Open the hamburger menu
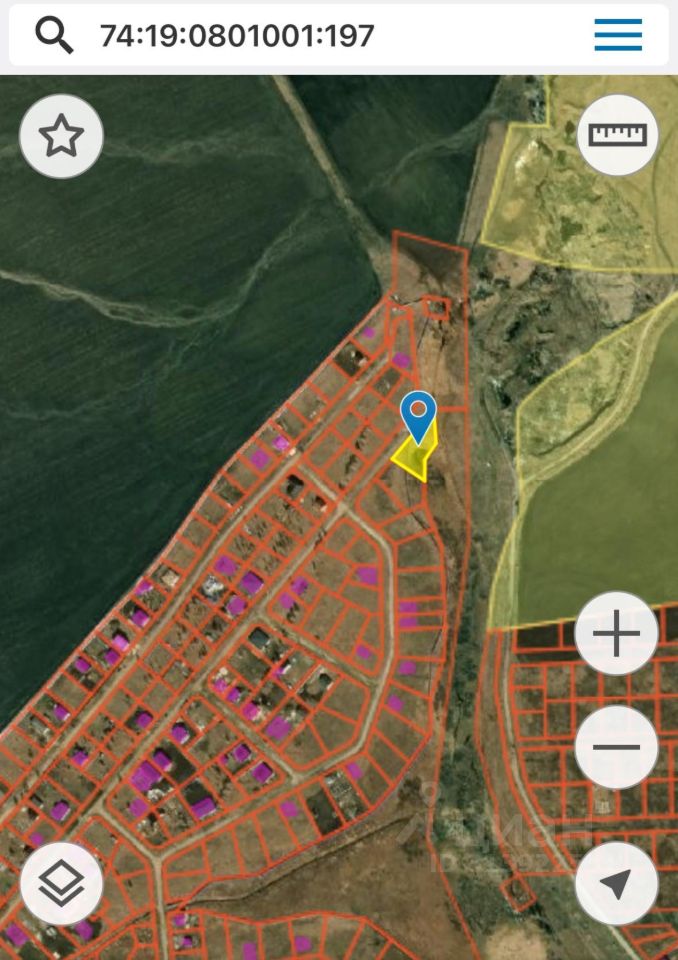This screenshot has height=960, width=678. 618,36
